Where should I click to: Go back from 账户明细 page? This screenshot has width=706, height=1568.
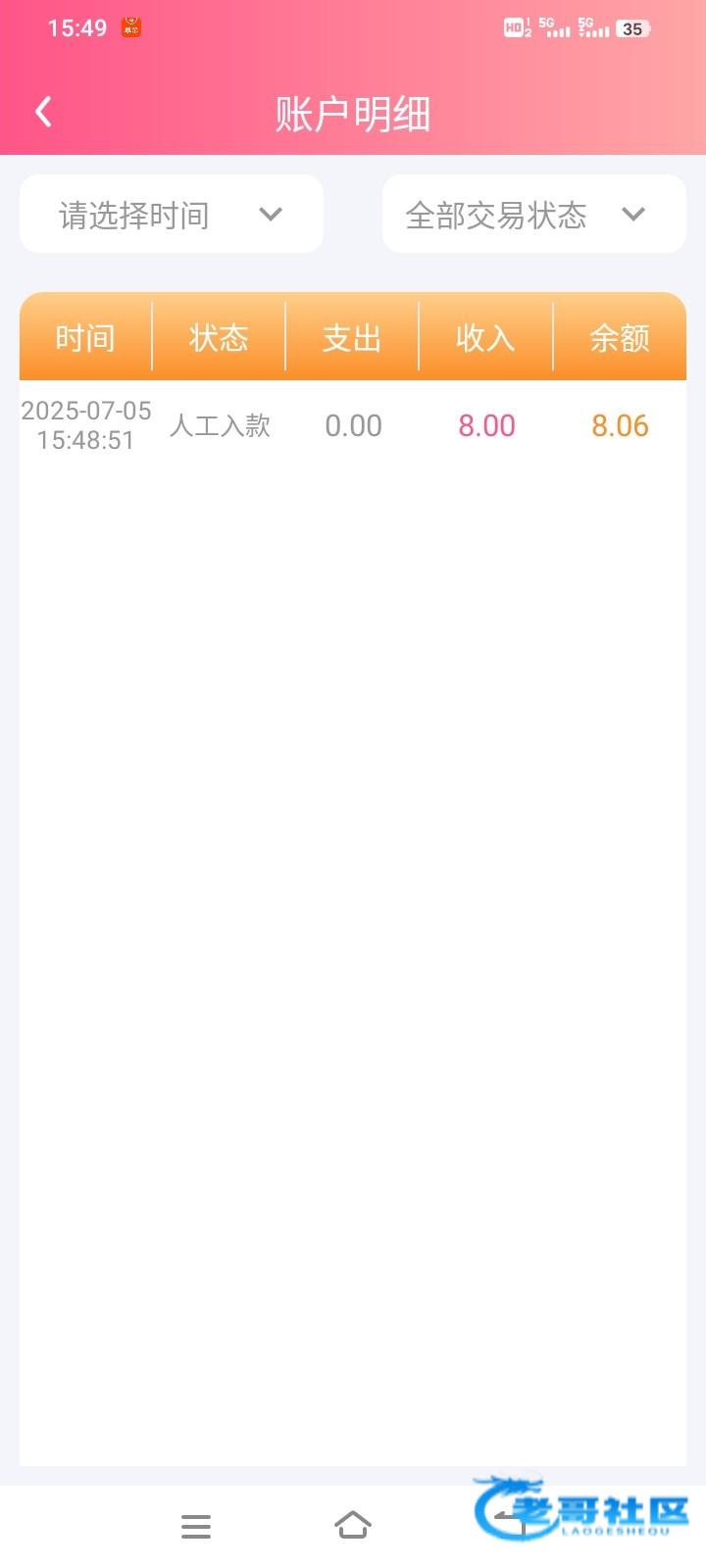click(x=43, y=113)
